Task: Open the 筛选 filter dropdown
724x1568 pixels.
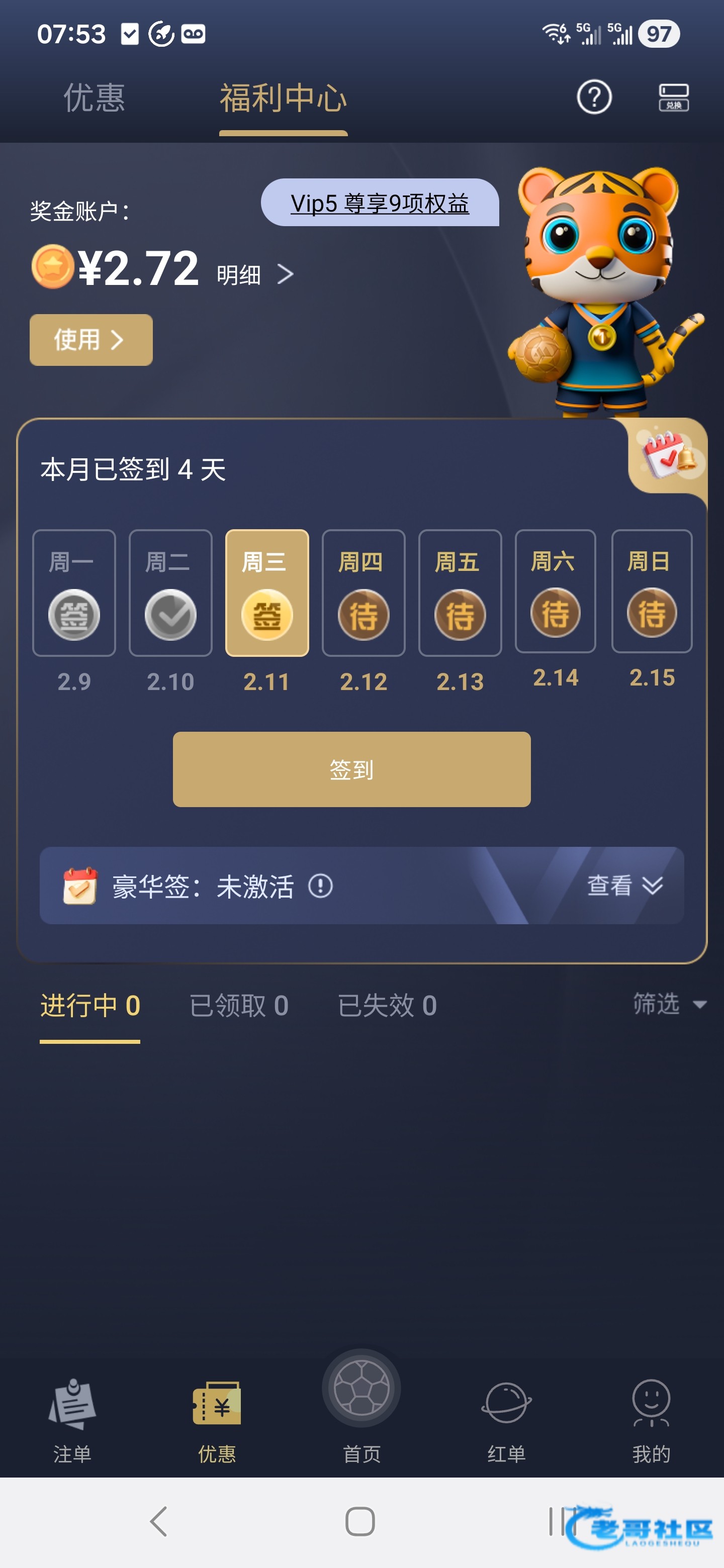Action: coord(669,1003)
